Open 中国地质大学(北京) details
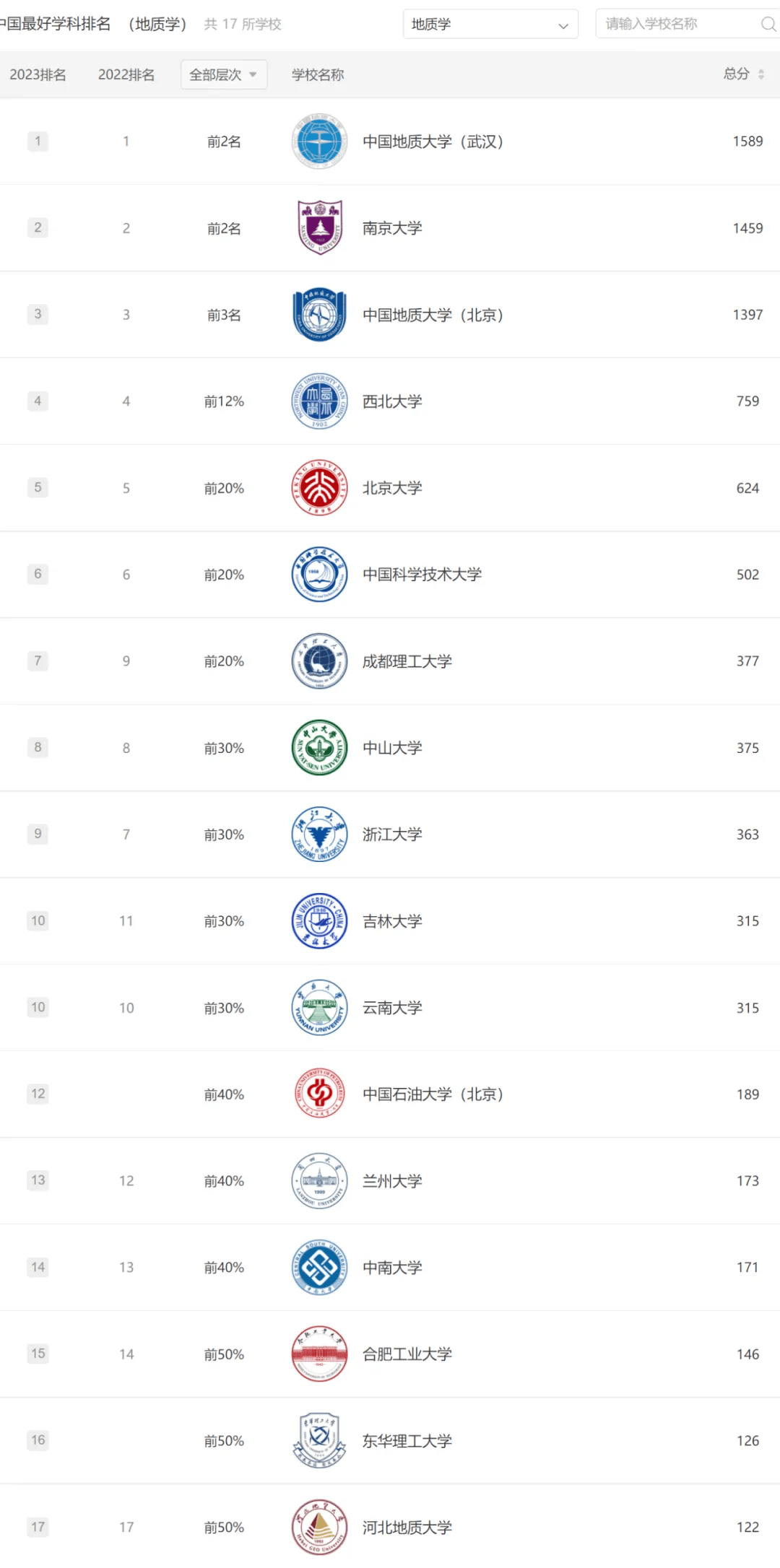The width and height of the screenshot is (780, 1568). click(432, 315)
